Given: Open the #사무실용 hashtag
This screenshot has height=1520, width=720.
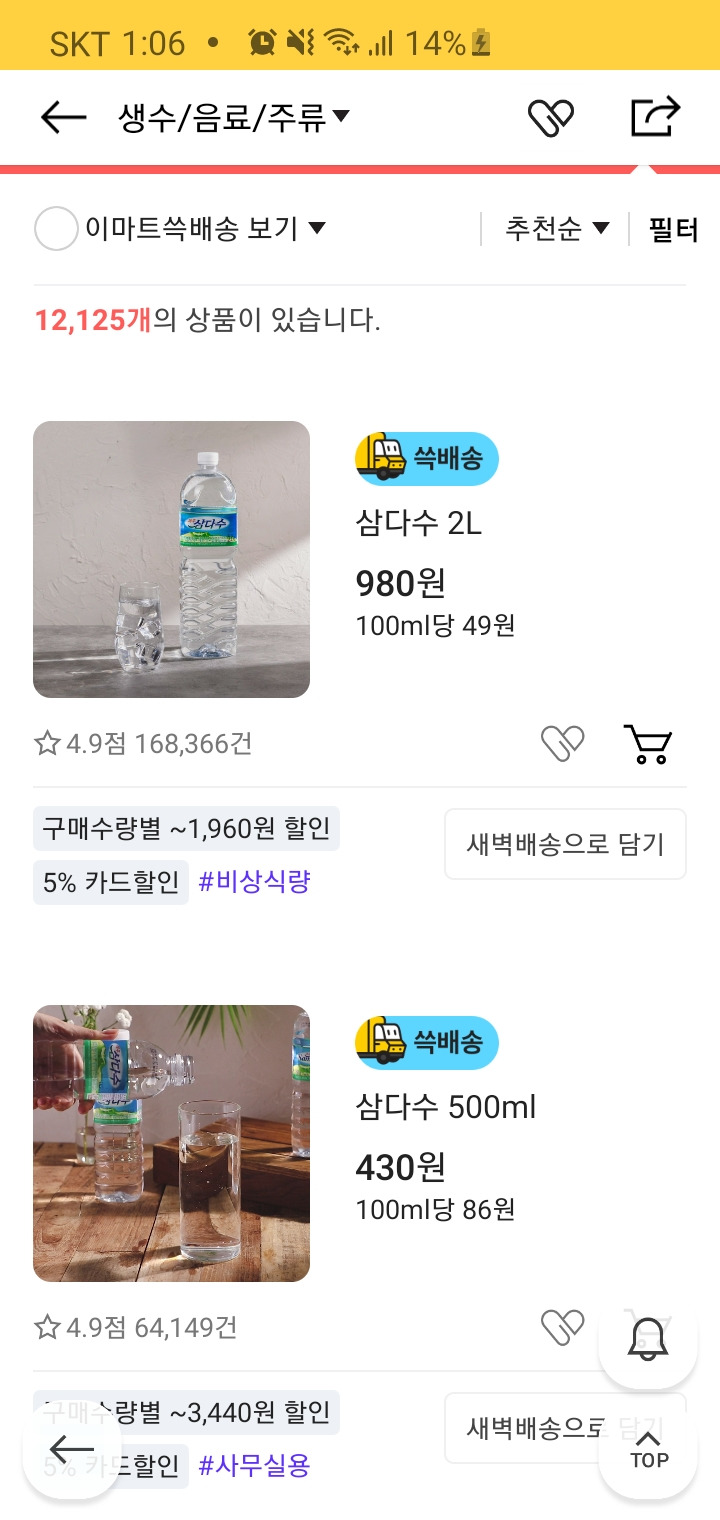Looking at the screenshot, I should click(x=254, y=1466).
